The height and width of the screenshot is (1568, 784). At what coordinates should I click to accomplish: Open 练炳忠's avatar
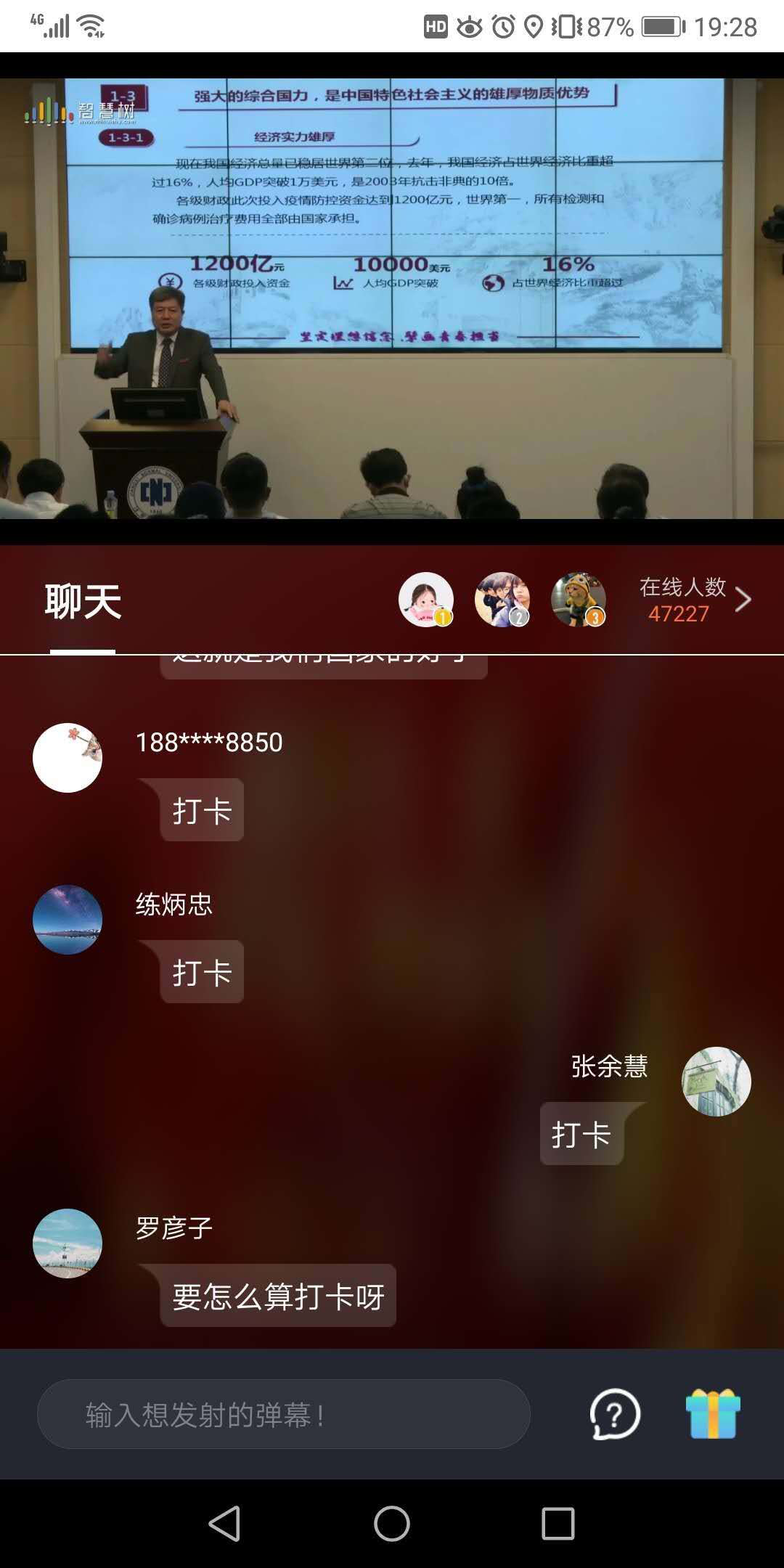point(68,920)
